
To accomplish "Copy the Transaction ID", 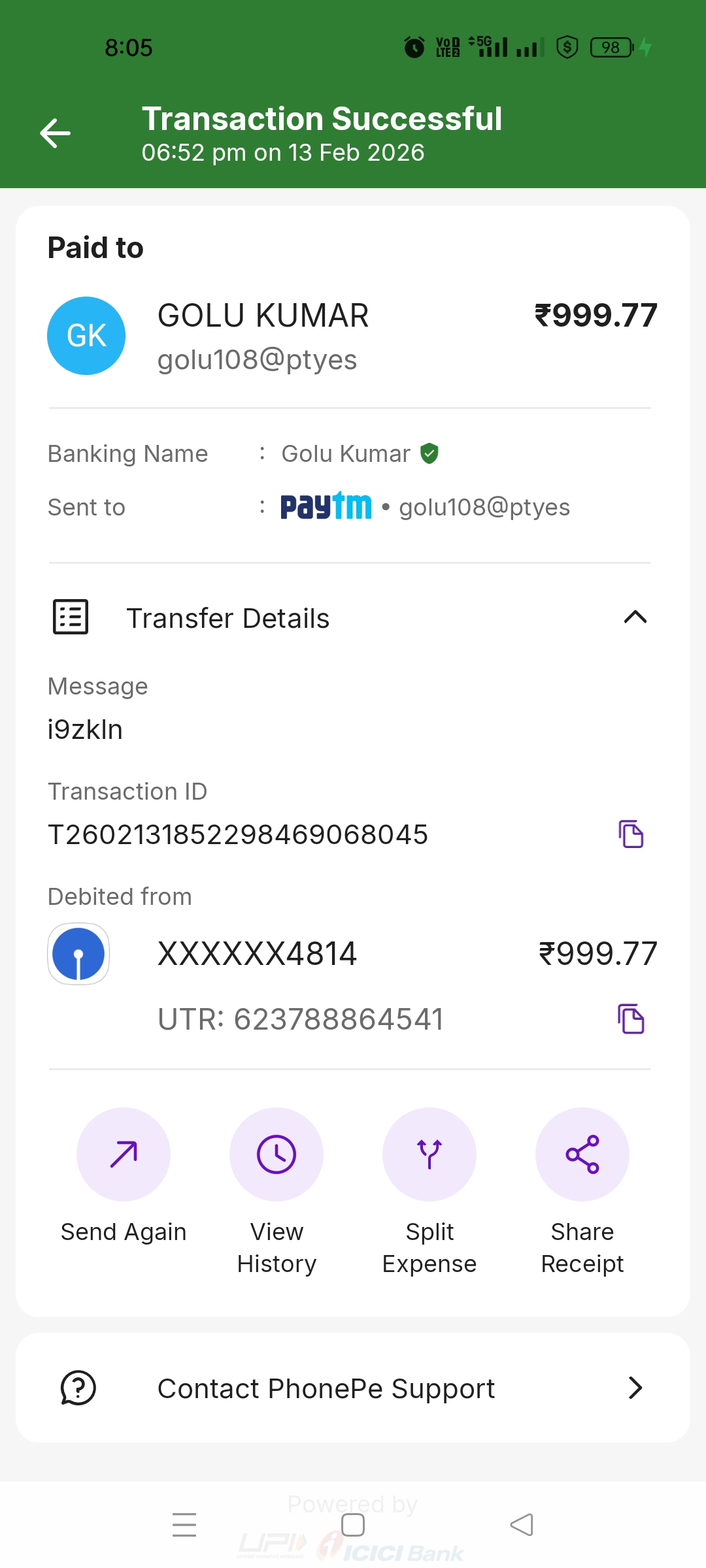I will [631, 834].
